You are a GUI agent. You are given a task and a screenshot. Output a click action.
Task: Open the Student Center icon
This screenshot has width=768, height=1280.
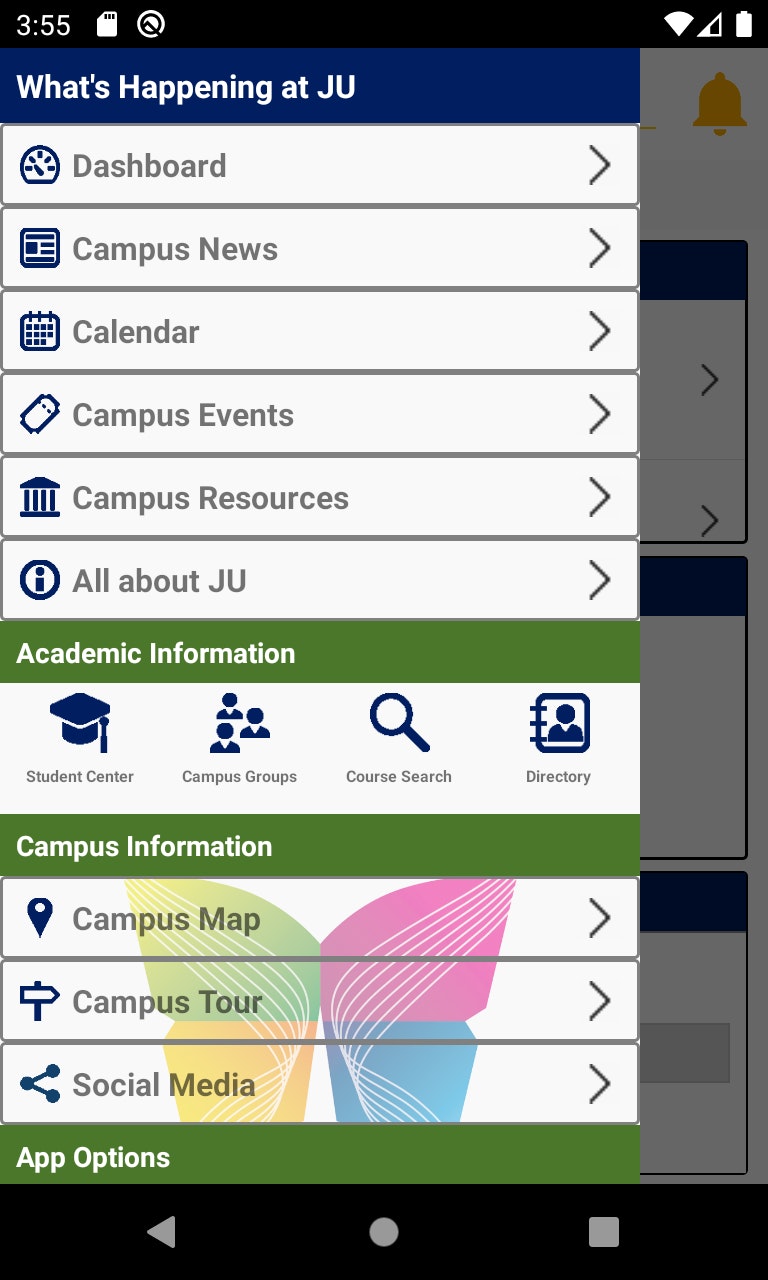click(x=80, y=738)
